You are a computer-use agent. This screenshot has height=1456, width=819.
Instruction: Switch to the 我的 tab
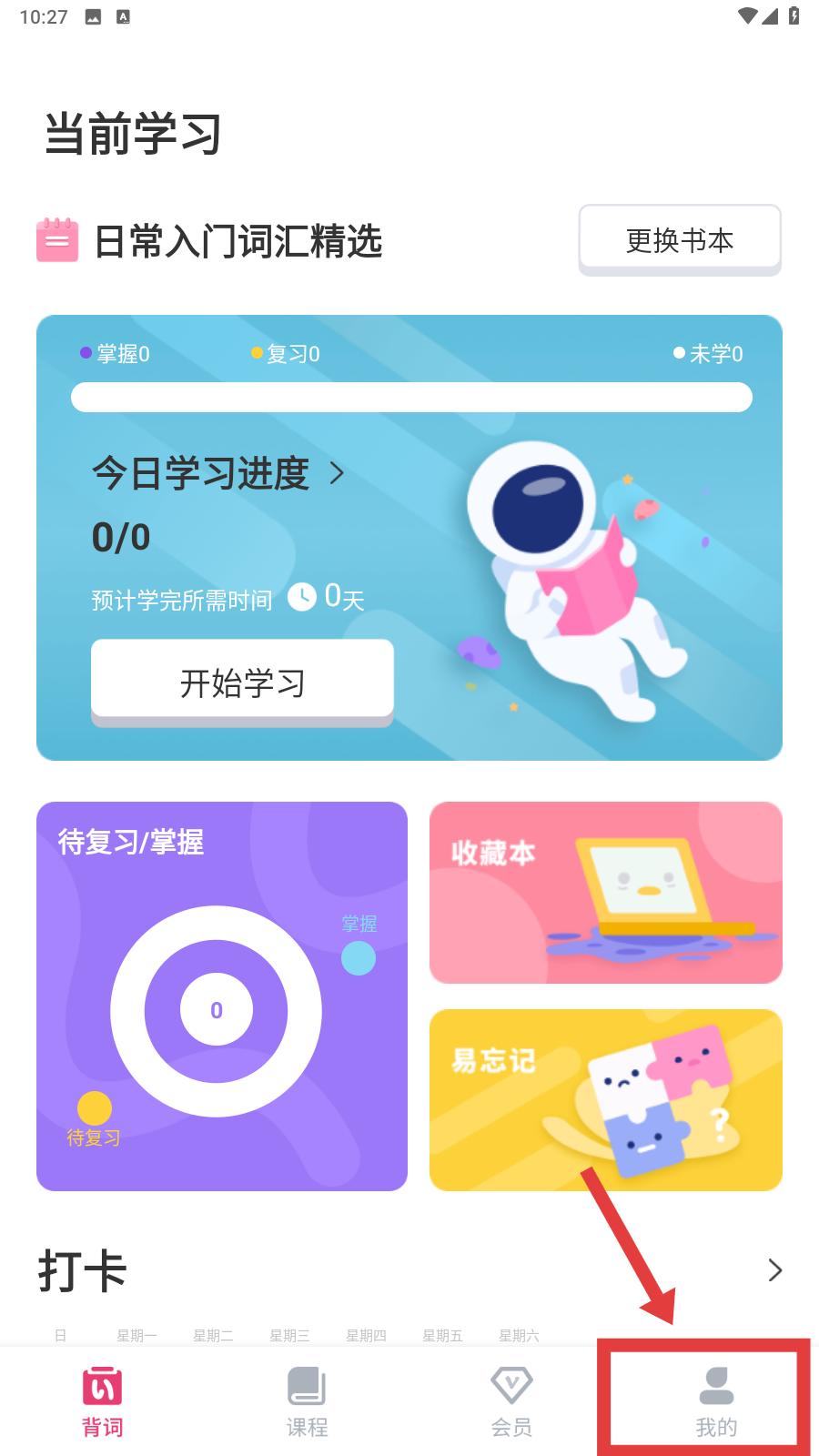click(x=716, y=1401)
